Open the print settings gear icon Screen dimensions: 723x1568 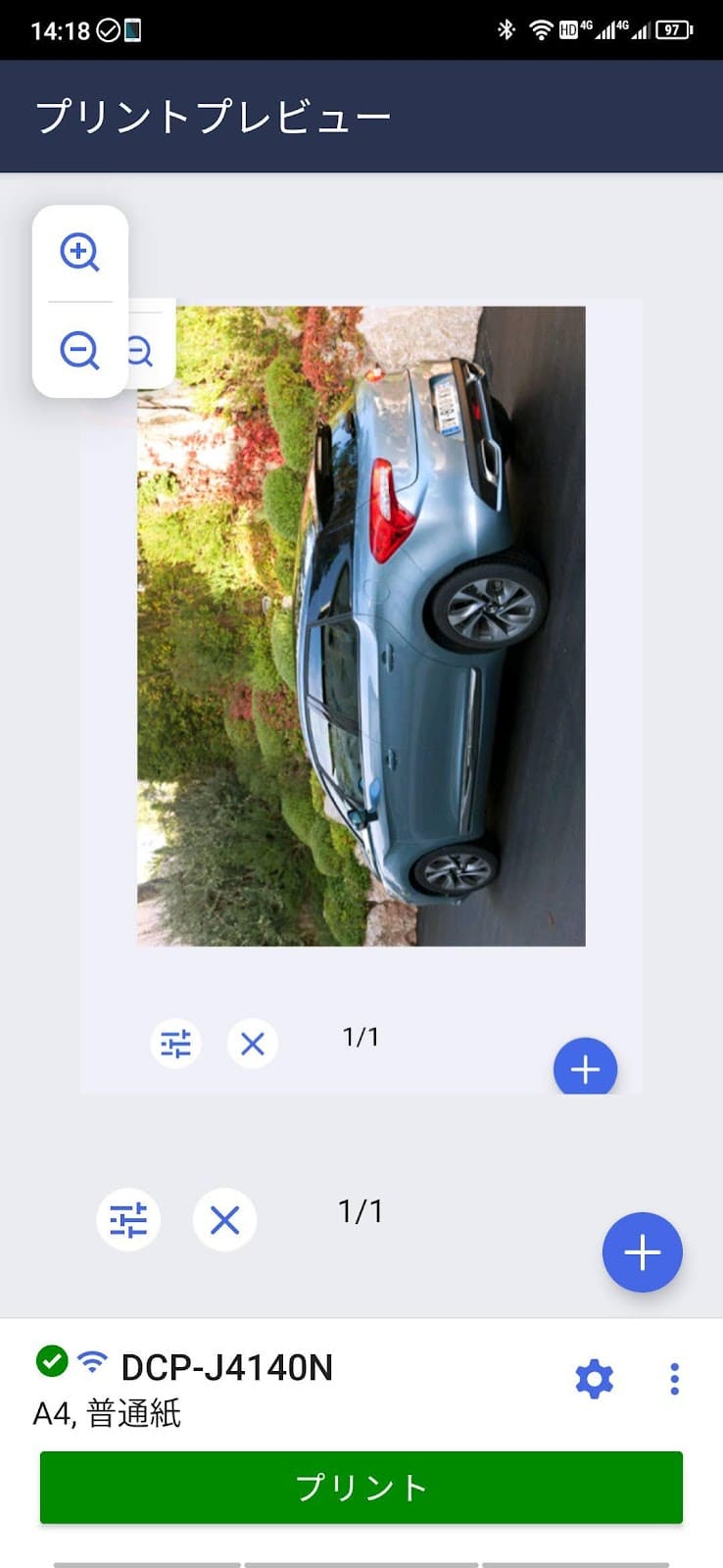[x=594, y=1379]
